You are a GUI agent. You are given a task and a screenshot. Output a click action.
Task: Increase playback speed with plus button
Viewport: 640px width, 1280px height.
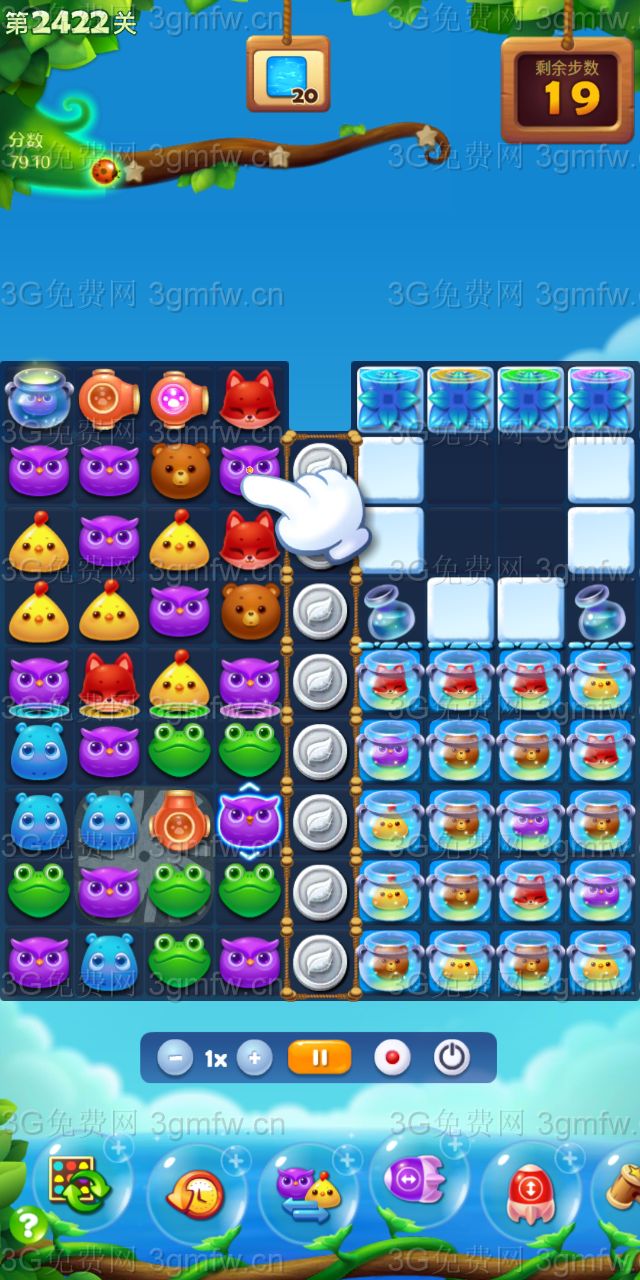tap(255, 1058)
